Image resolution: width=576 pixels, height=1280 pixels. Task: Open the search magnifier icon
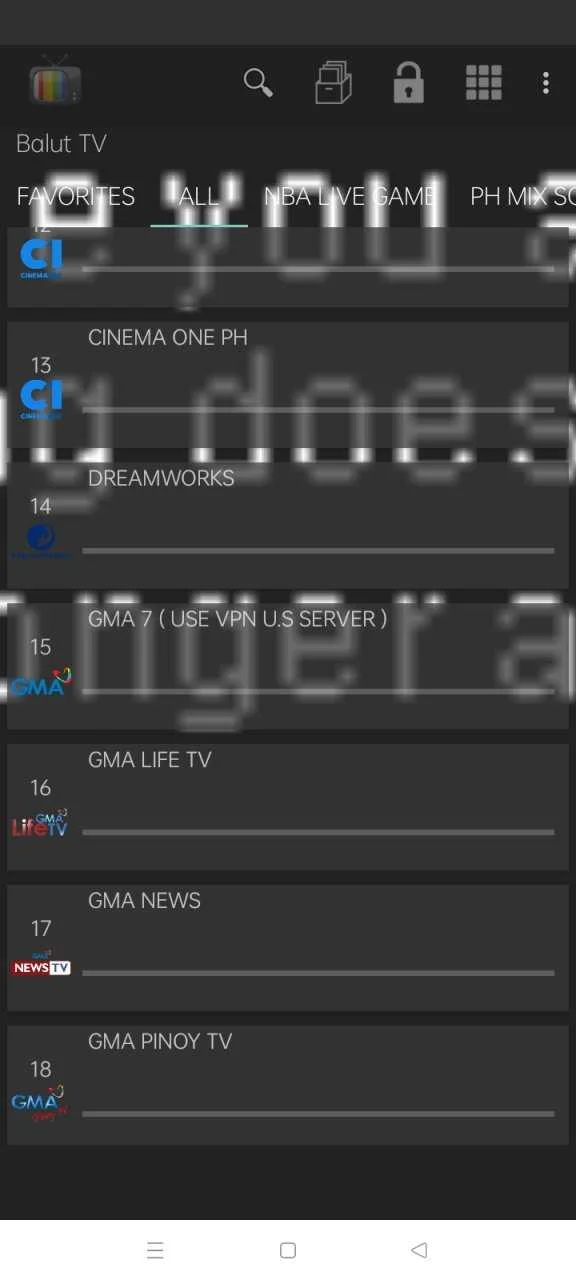[258, 83]
